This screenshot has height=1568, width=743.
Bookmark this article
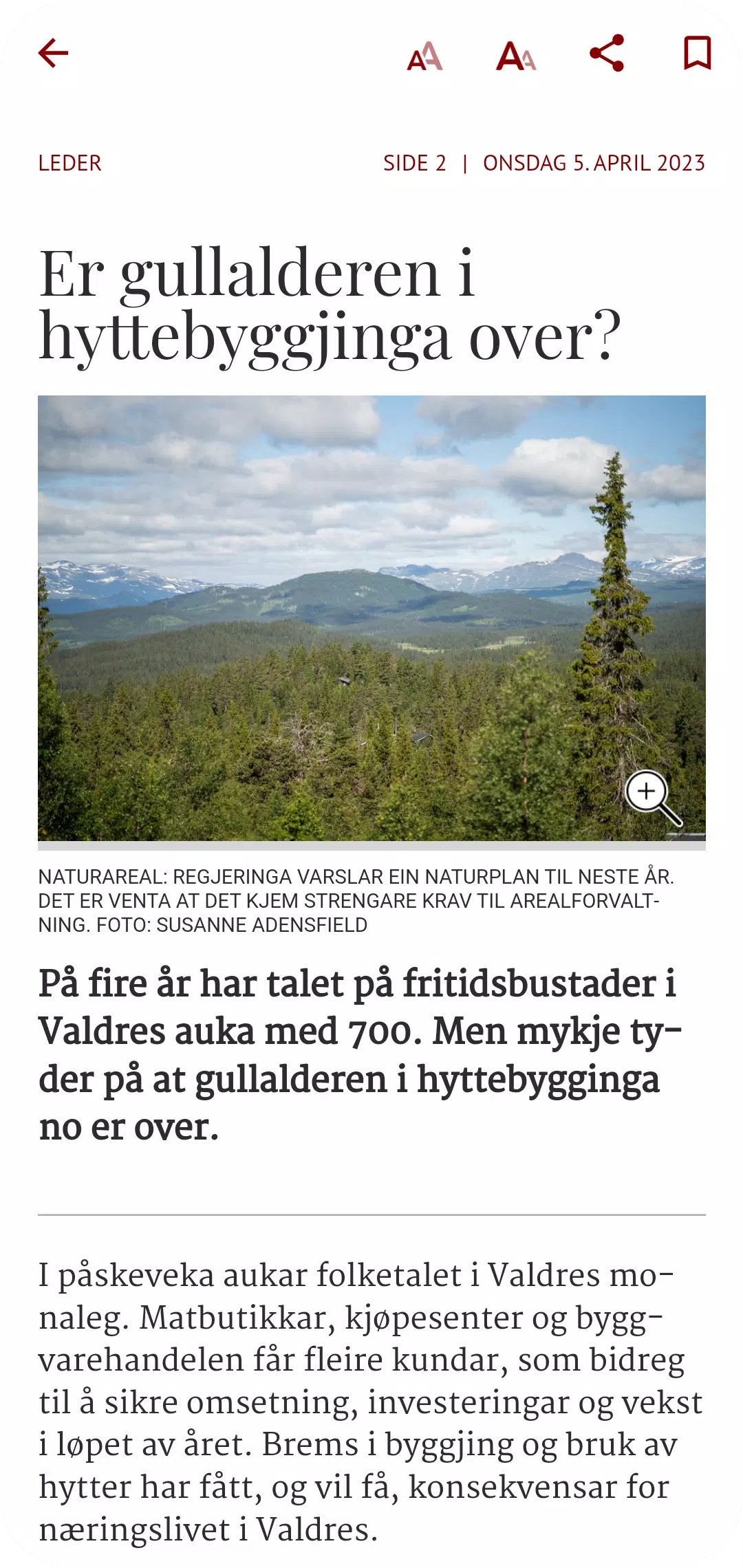[x=697, y=53]
